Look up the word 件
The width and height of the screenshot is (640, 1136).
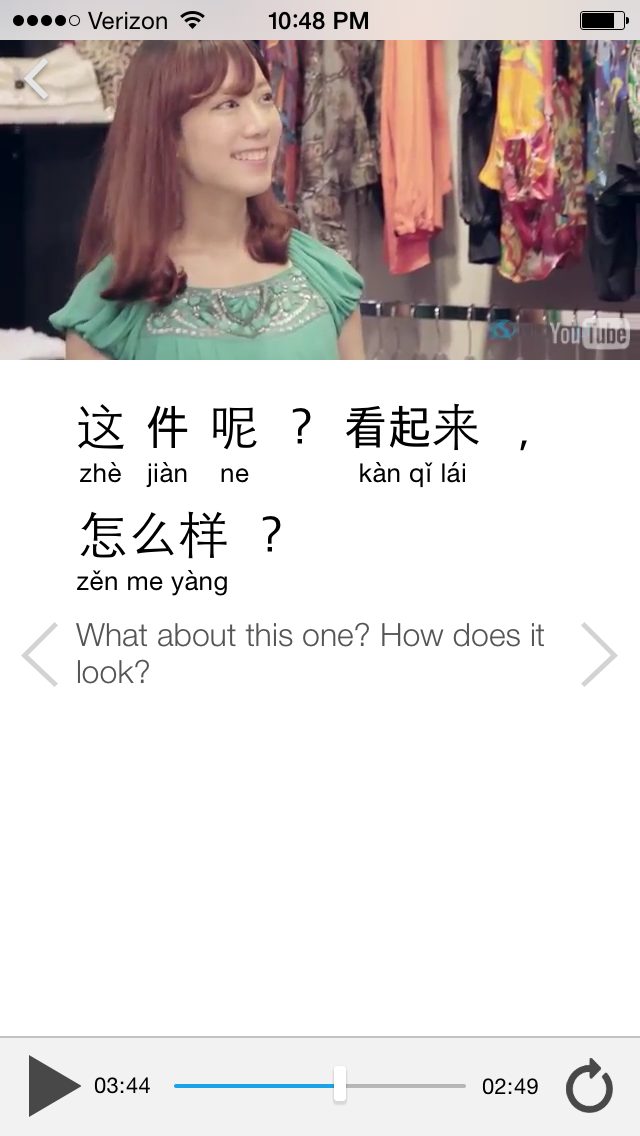pos(167,429)
